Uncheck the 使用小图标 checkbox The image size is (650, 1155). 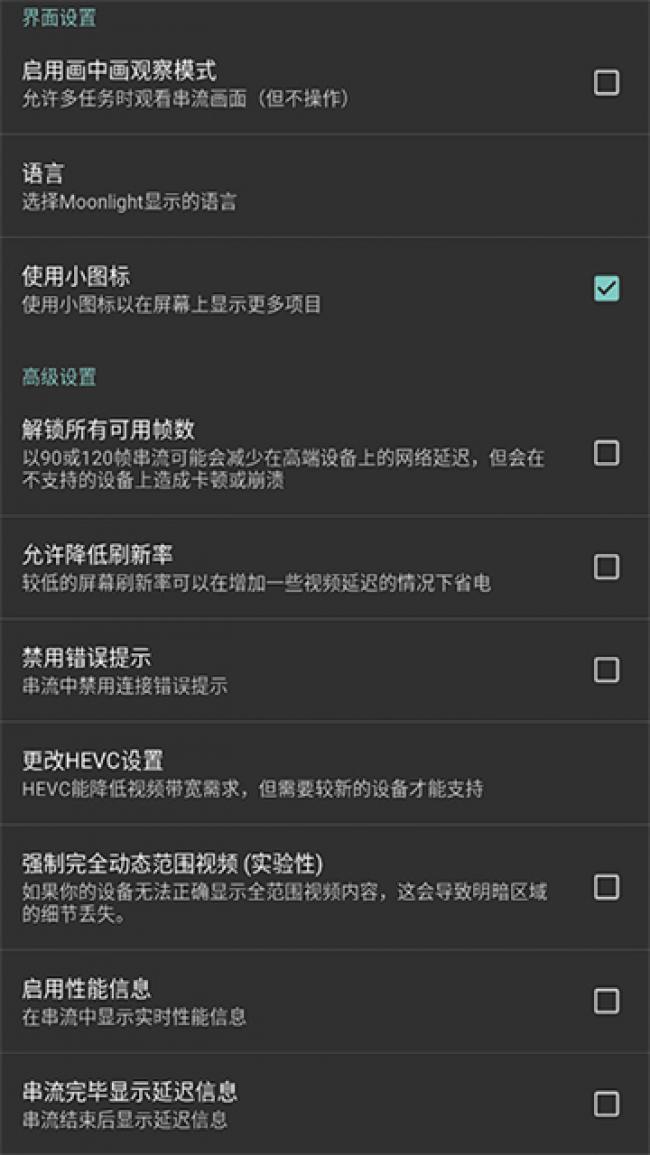[x=606, y=289]
